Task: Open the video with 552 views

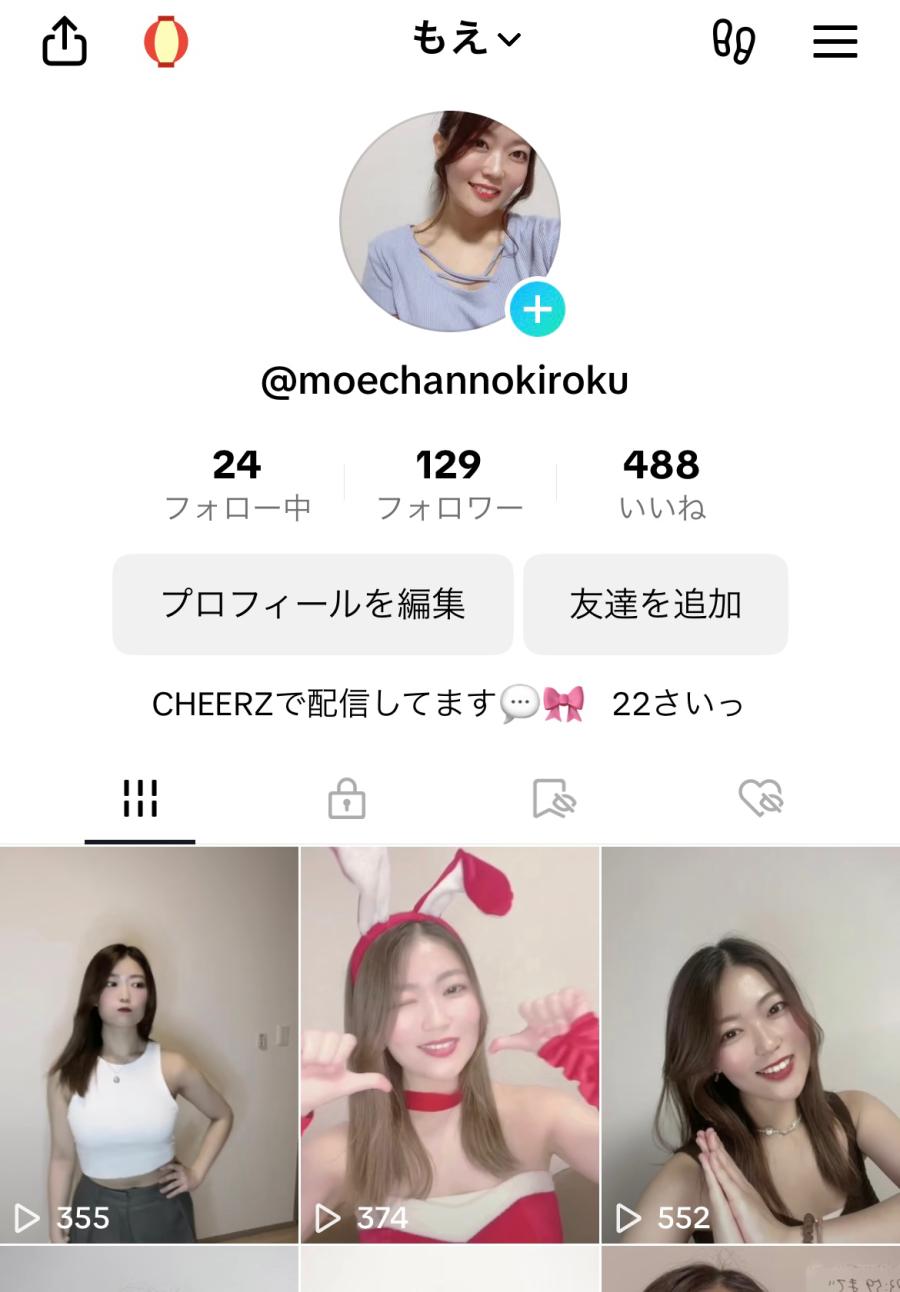Action: click(x=750, y=1045)
